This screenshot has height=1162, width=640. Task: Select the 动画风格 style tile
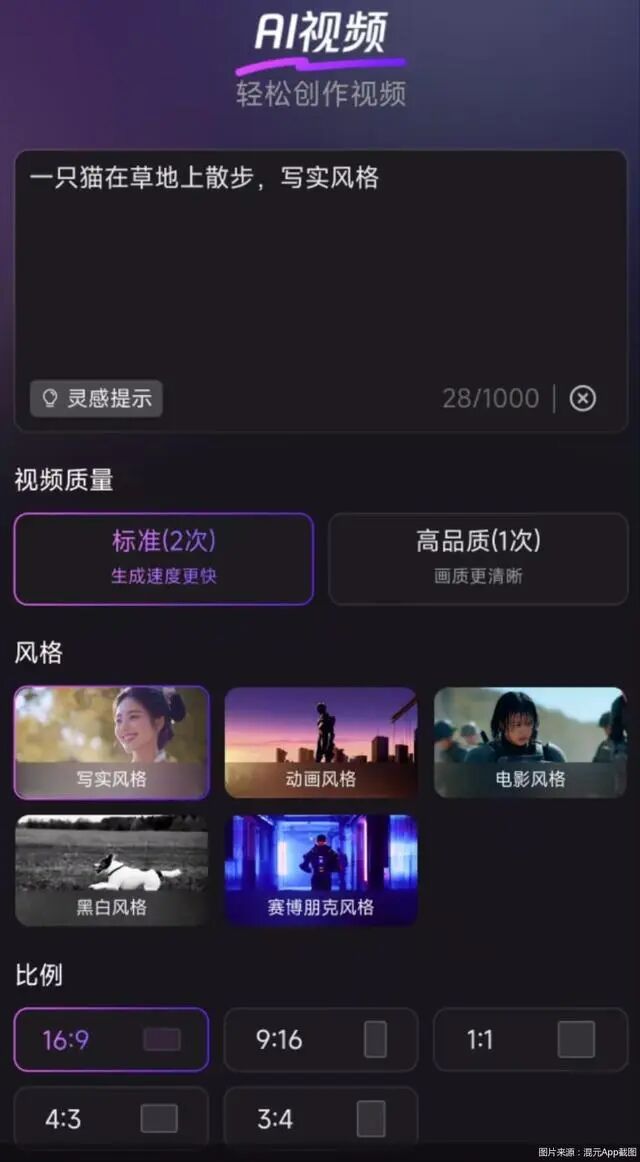pyautogui.click(x=321, y=742)
